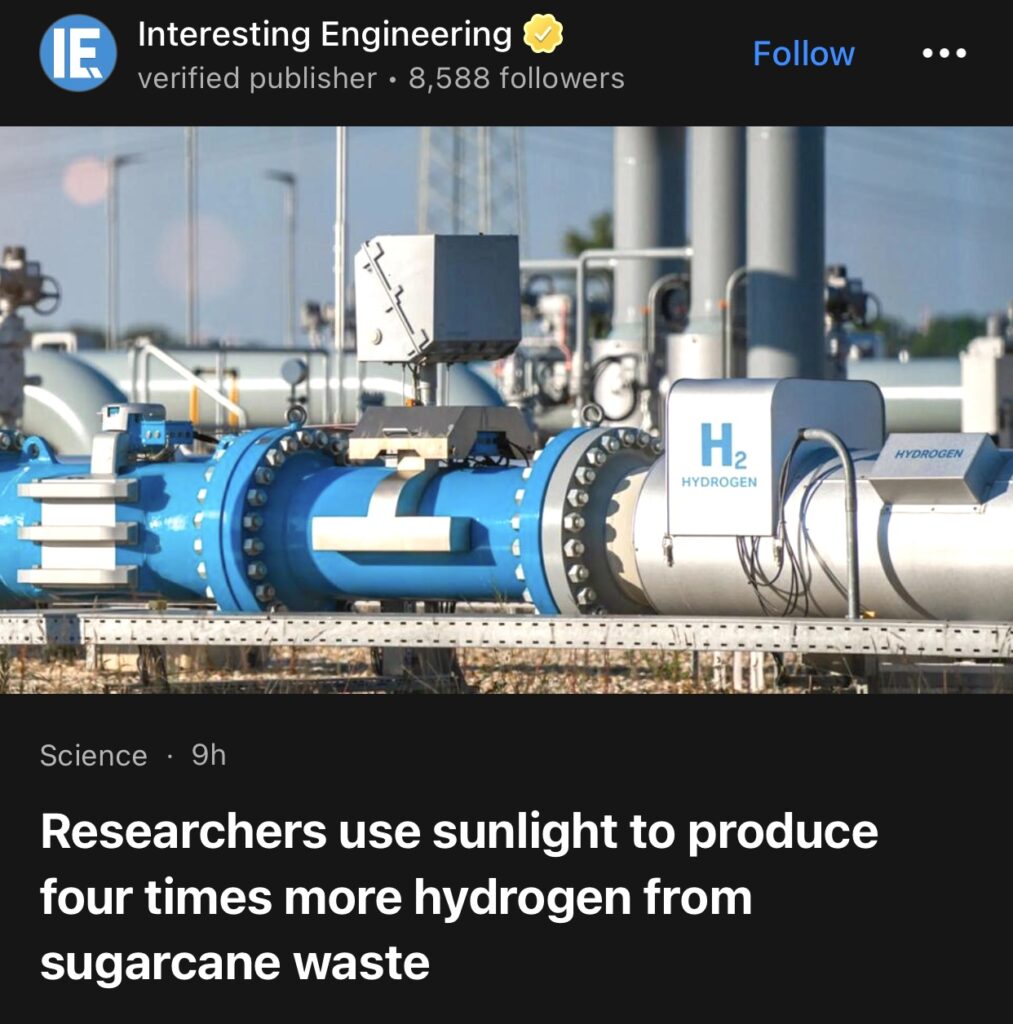Read the sugarcane waste hydrogen article
1013x1024 pixels.
click(x=459, y=897)
